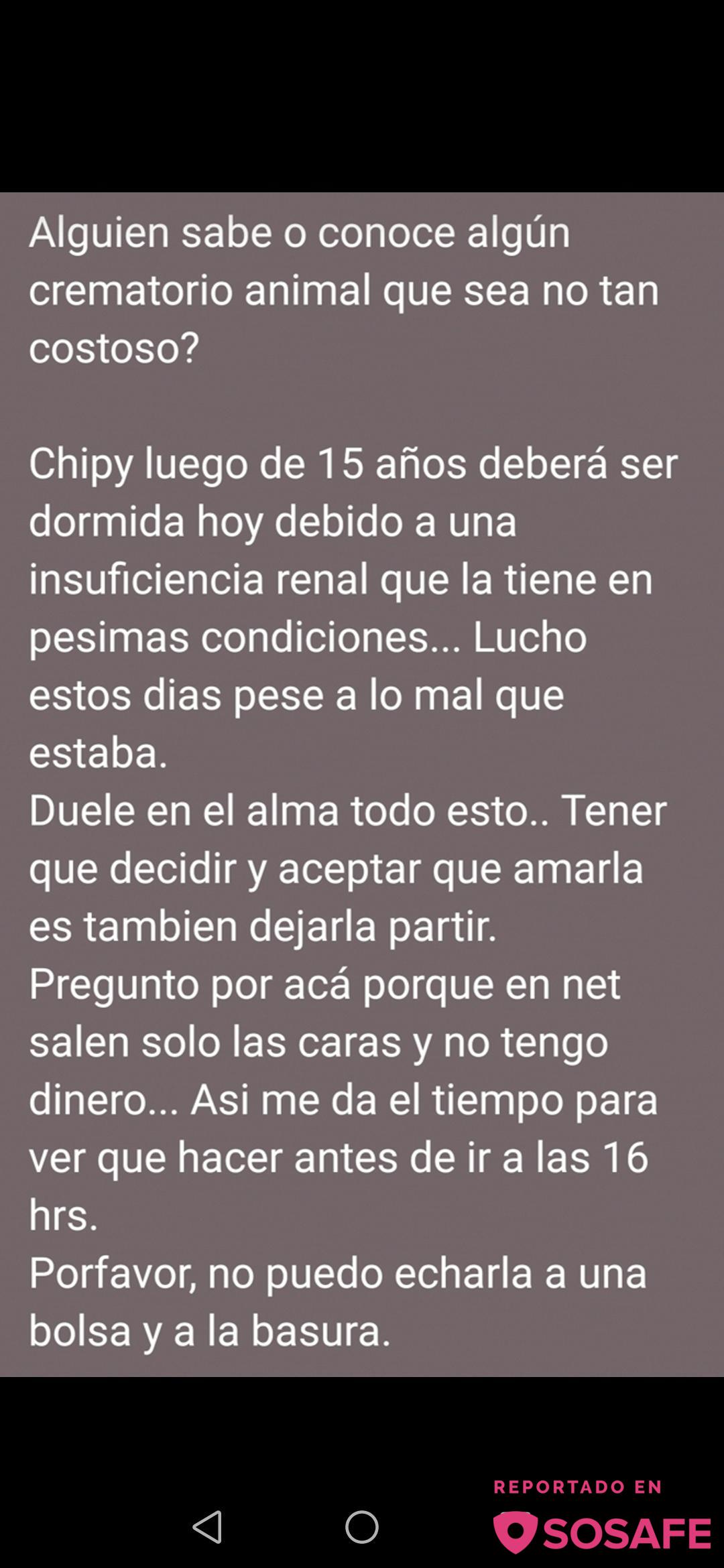The height and width of the screenshot is (1568, 724).
Task: Tap the home circle button
Action: click(362, 1527)
